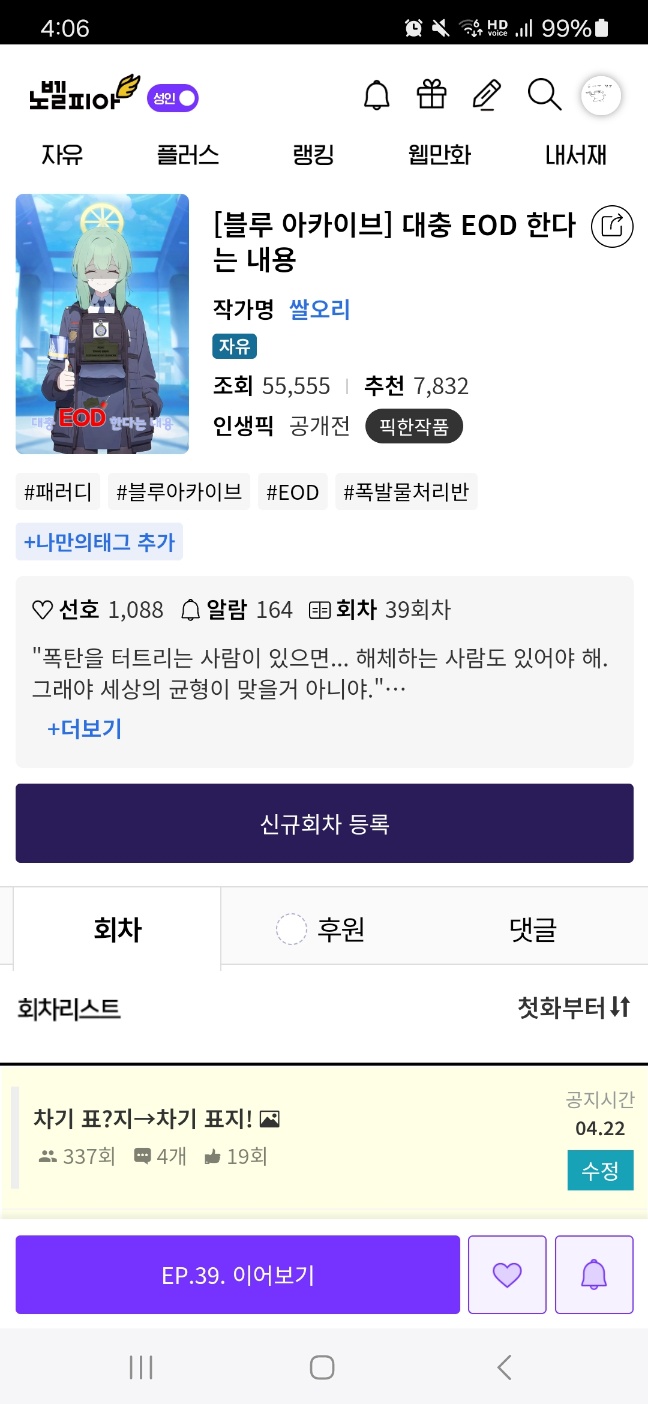Switch to the 자유 navigation tab
The image size is (648, 1404).
[x=62, y=155]
